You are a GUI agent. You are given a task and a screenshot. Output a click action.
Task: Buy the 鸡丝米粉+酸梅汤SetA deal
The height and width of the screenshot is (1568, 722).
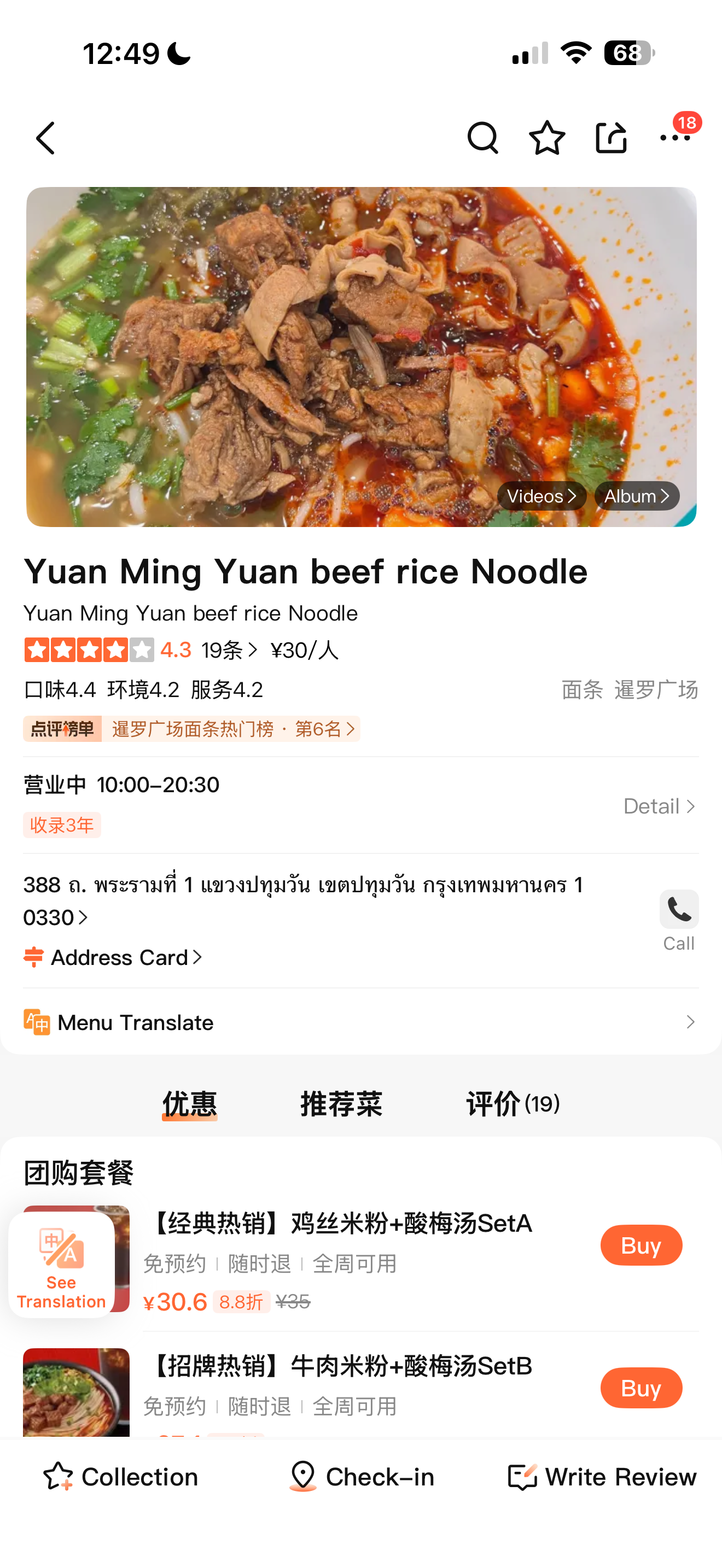click(641, 1245)
